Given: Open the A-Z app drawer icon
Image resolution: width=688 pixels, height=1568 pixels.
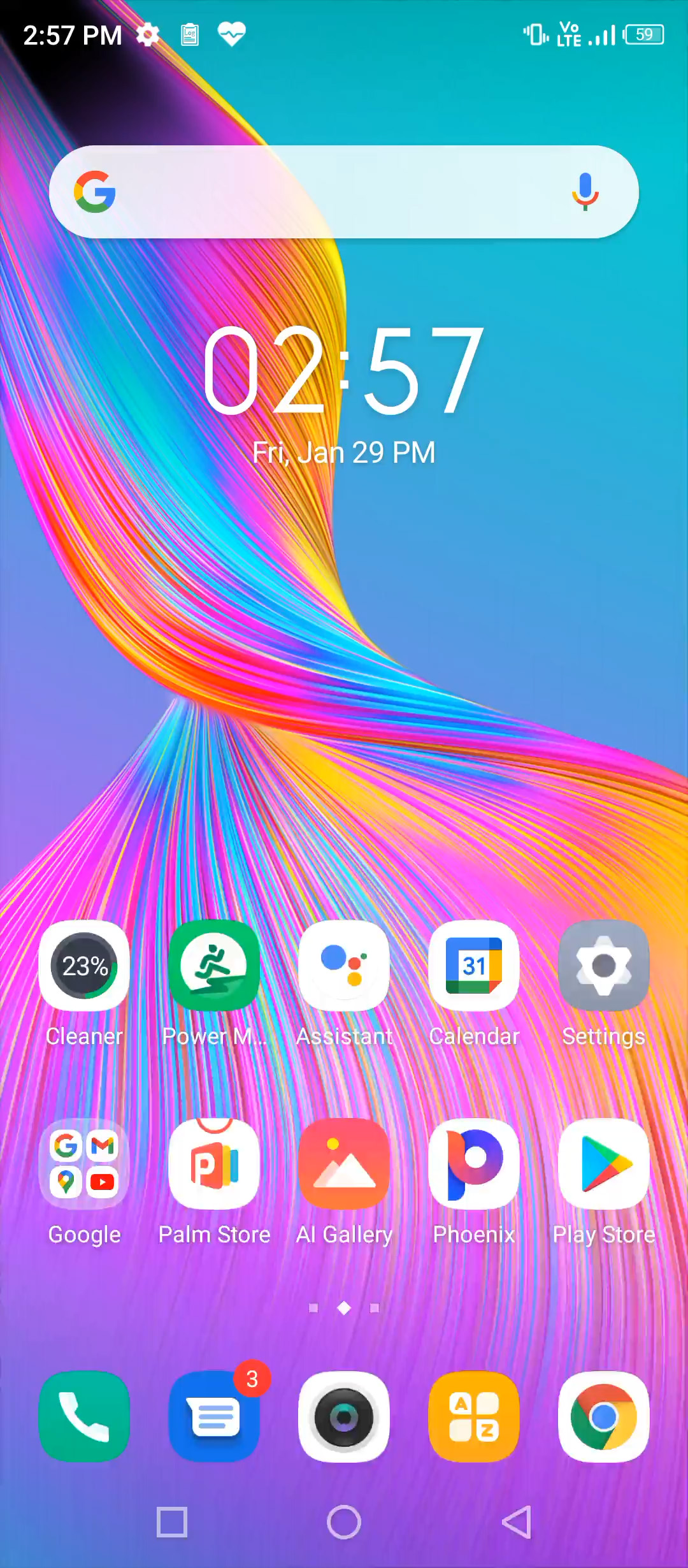Looking at the screenshot, I should pyautogui.click(x=474, y=1417).
